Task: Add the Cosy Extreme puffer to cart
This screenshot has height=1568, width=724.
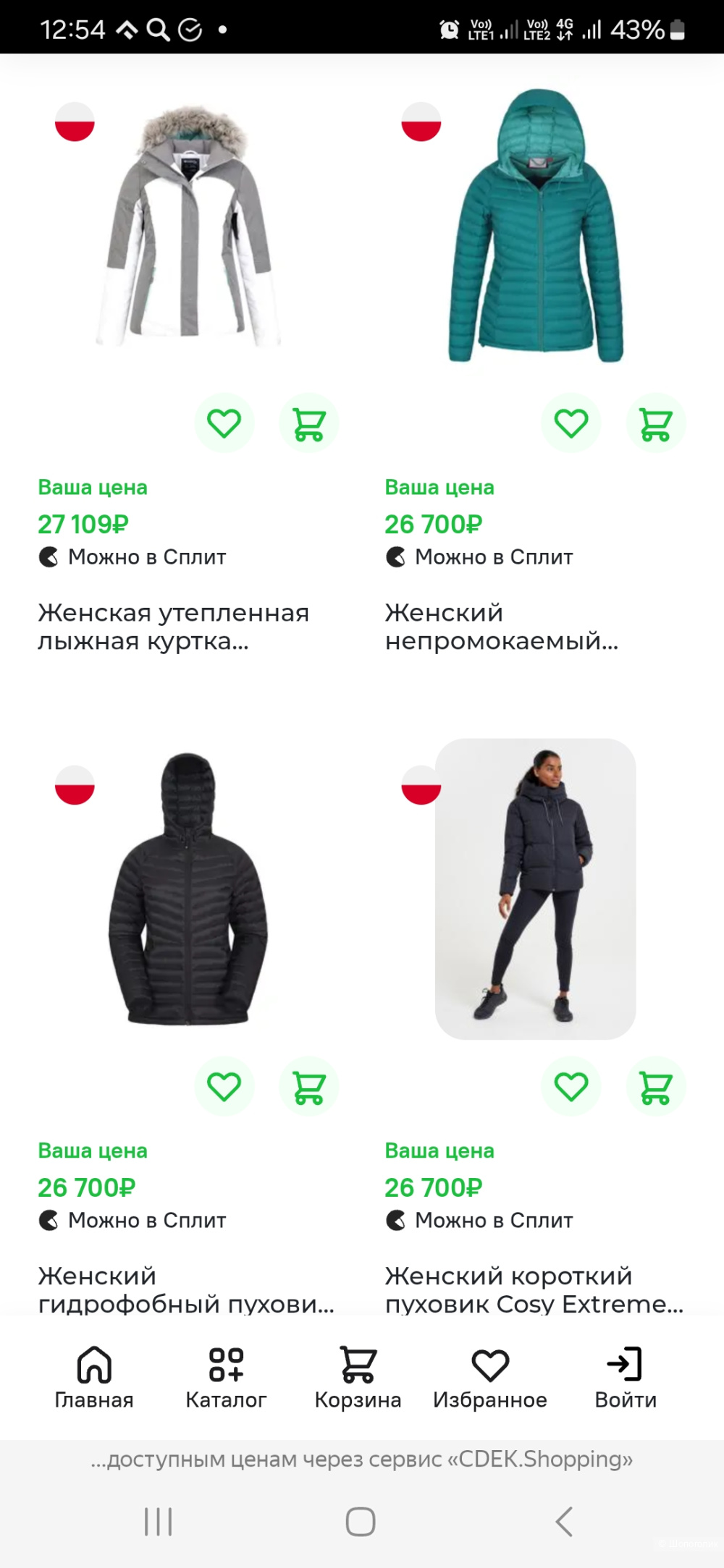Action: [655, 1086]
